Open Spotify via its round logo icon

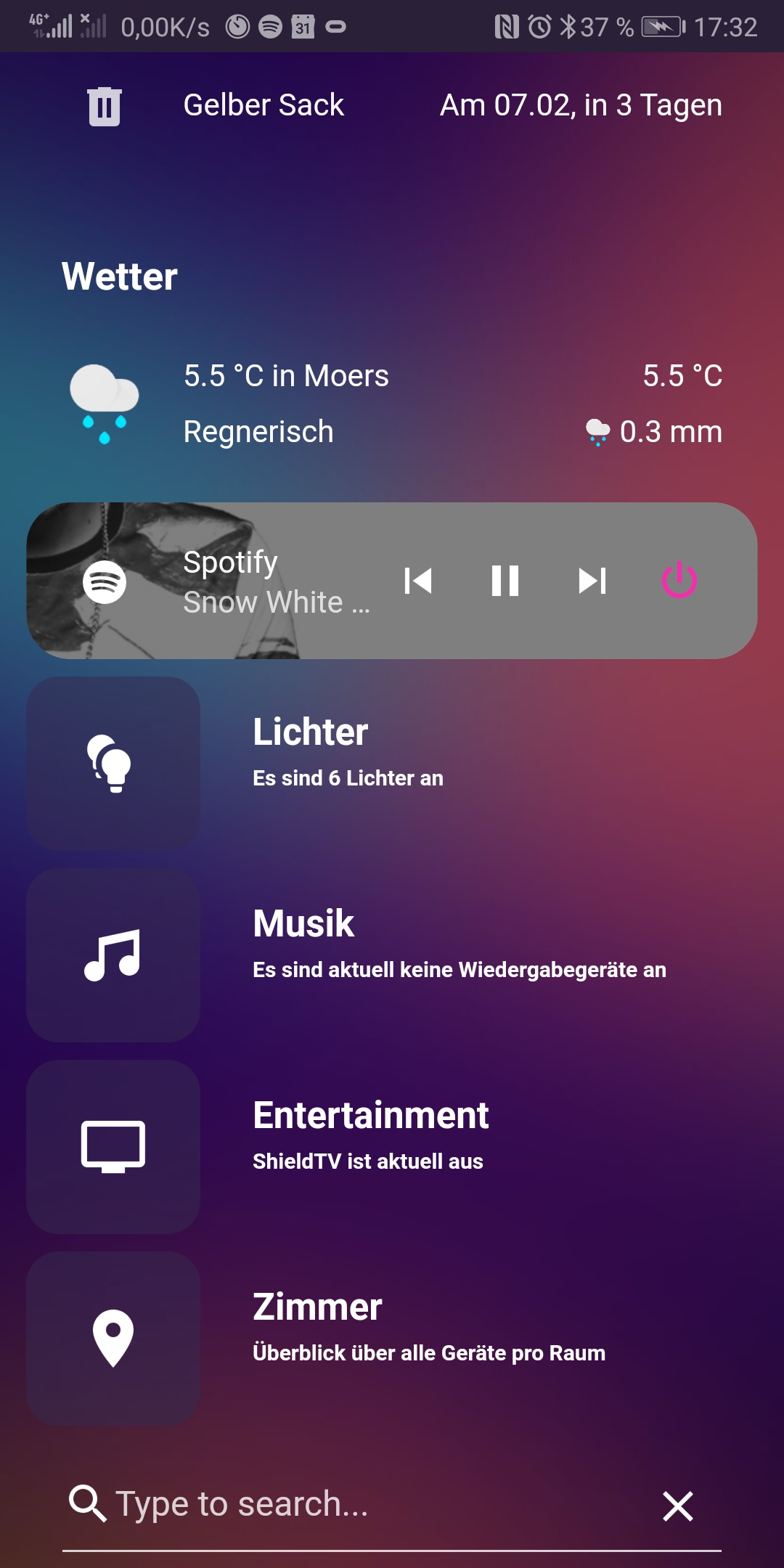(102, 581)
